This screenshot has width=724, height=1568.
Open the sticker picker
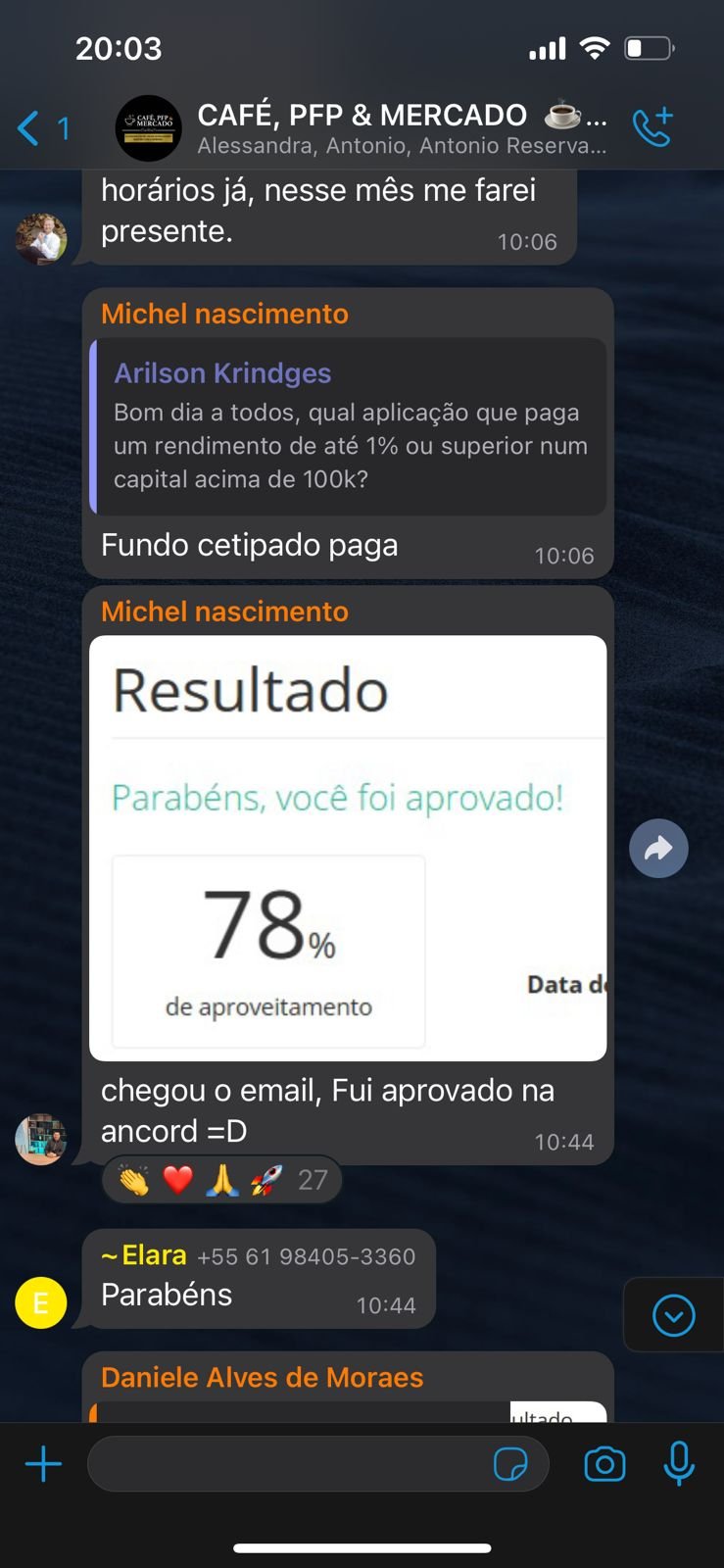510,1464
